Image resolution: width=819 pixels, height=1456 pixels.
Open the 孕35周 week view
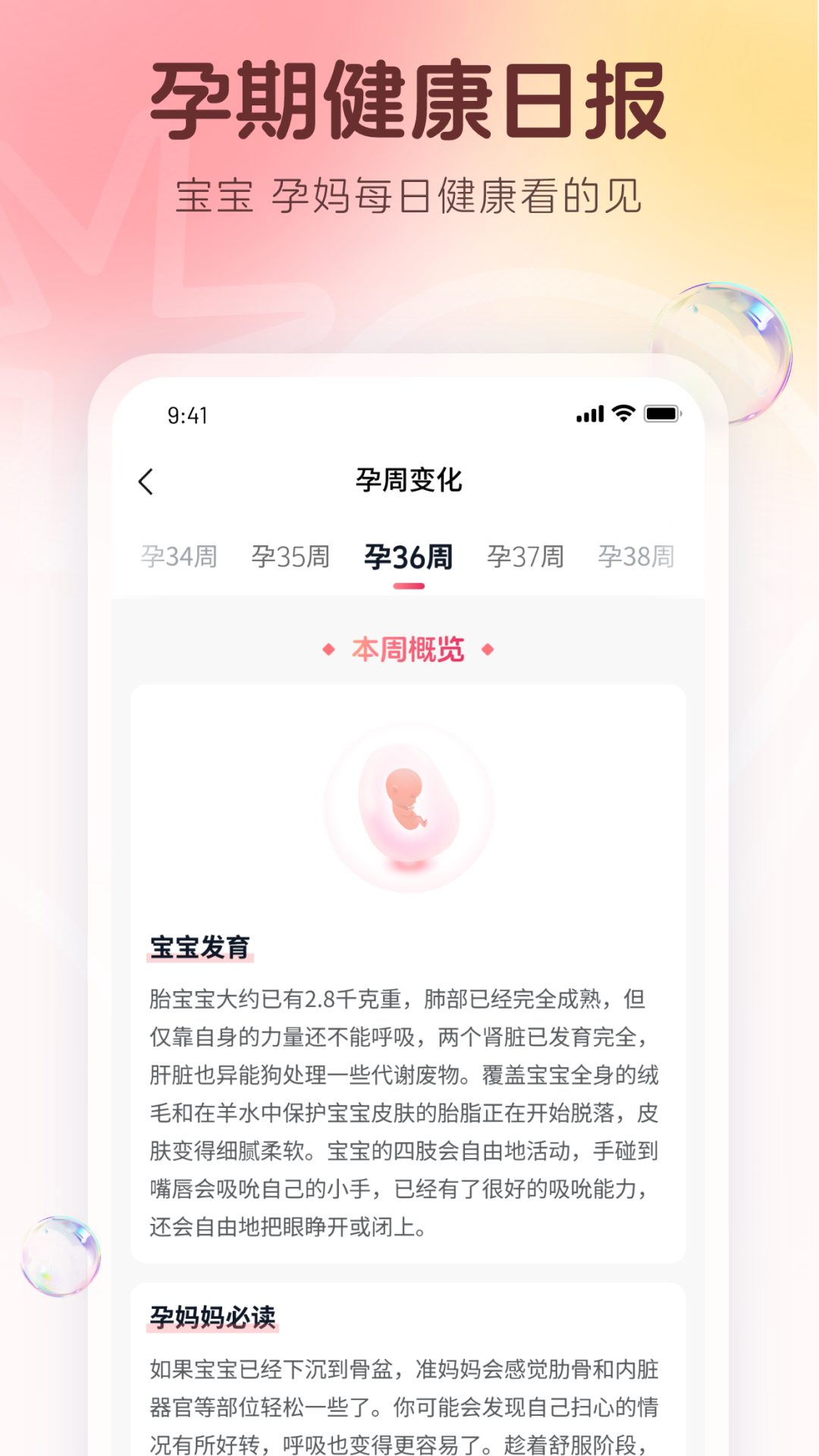291,556
